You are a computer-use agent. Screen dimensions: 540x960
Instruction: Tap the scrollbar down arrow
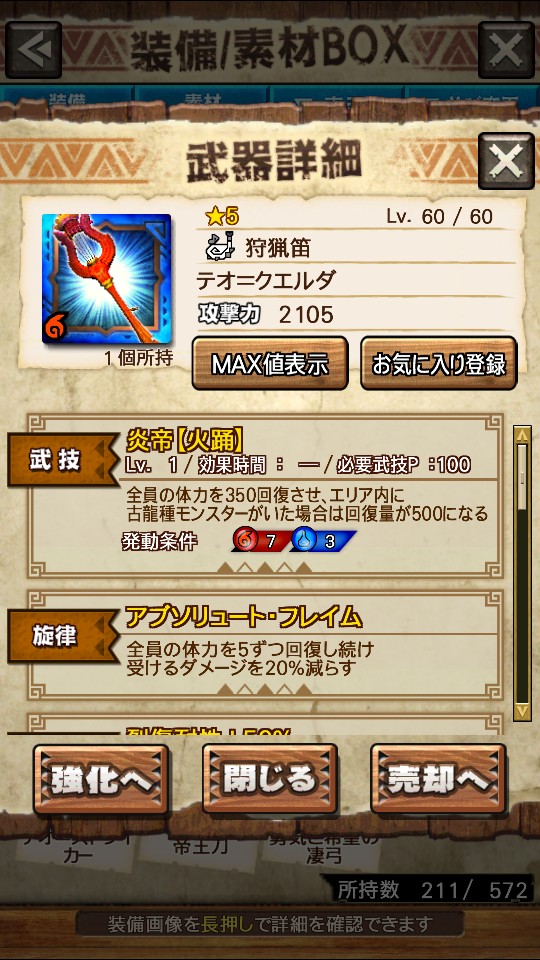(x=522, y=711)
